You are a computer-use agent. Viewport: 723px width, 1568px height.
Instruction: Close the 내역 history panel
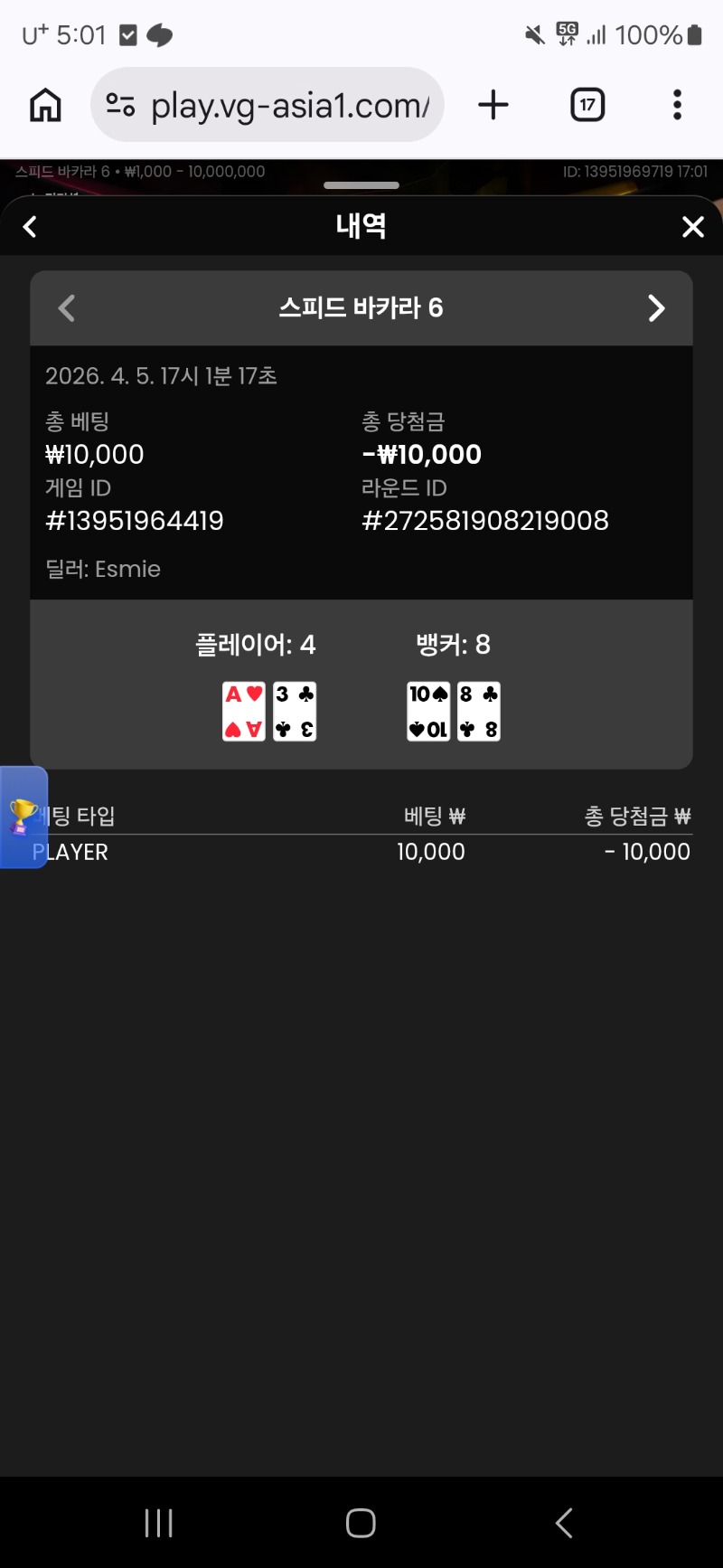click(x=692, y=226)
